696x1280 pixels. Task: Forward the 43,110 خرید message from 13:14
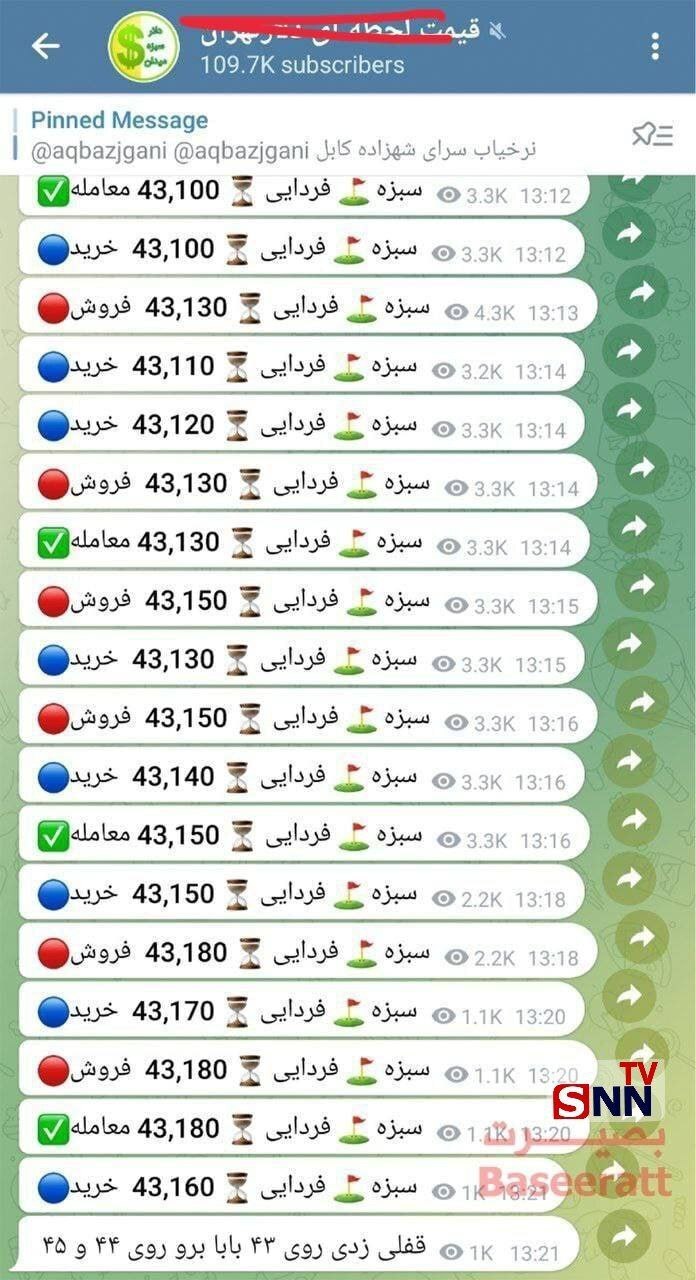(x=631, y=350)
